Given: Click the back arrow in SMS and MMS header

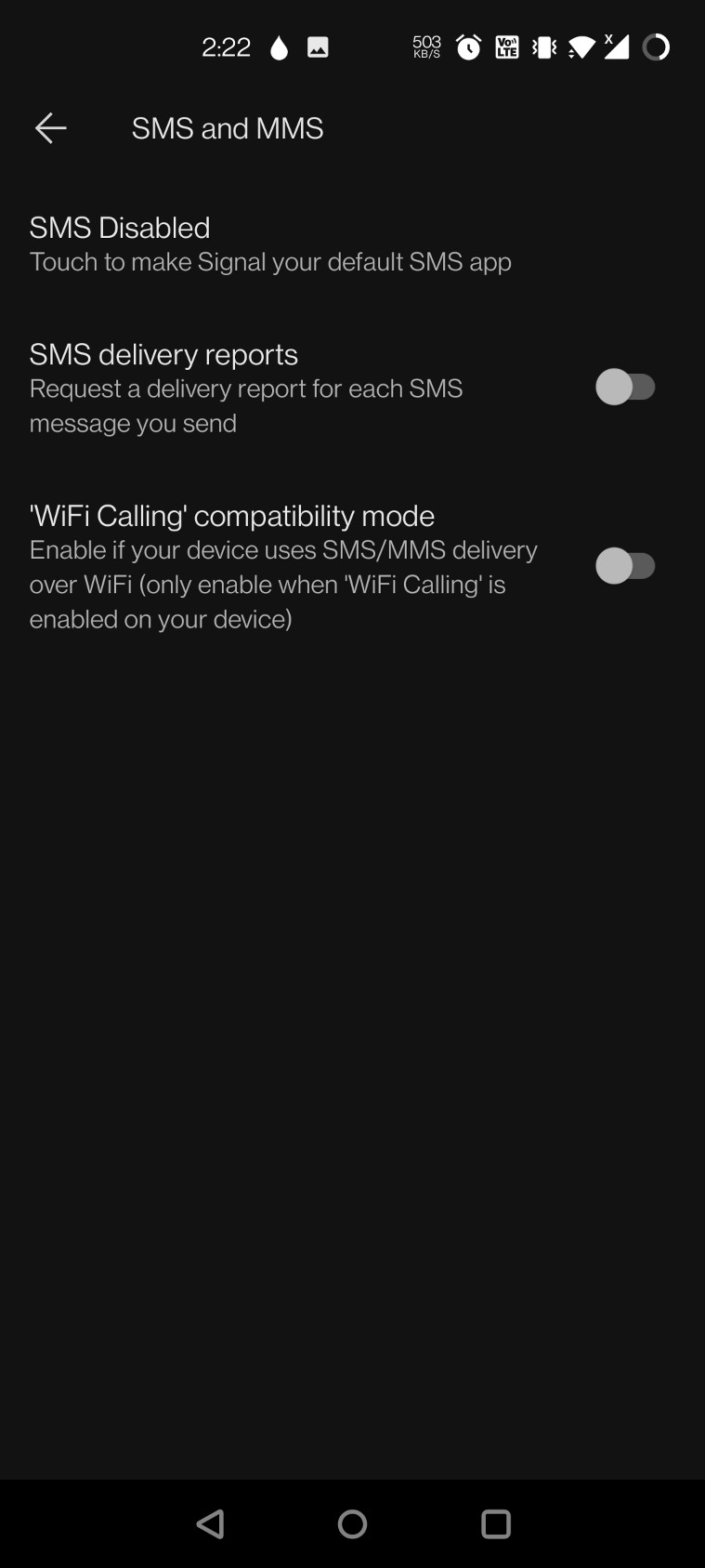Looking at the screenshot, I should point(50,127).
